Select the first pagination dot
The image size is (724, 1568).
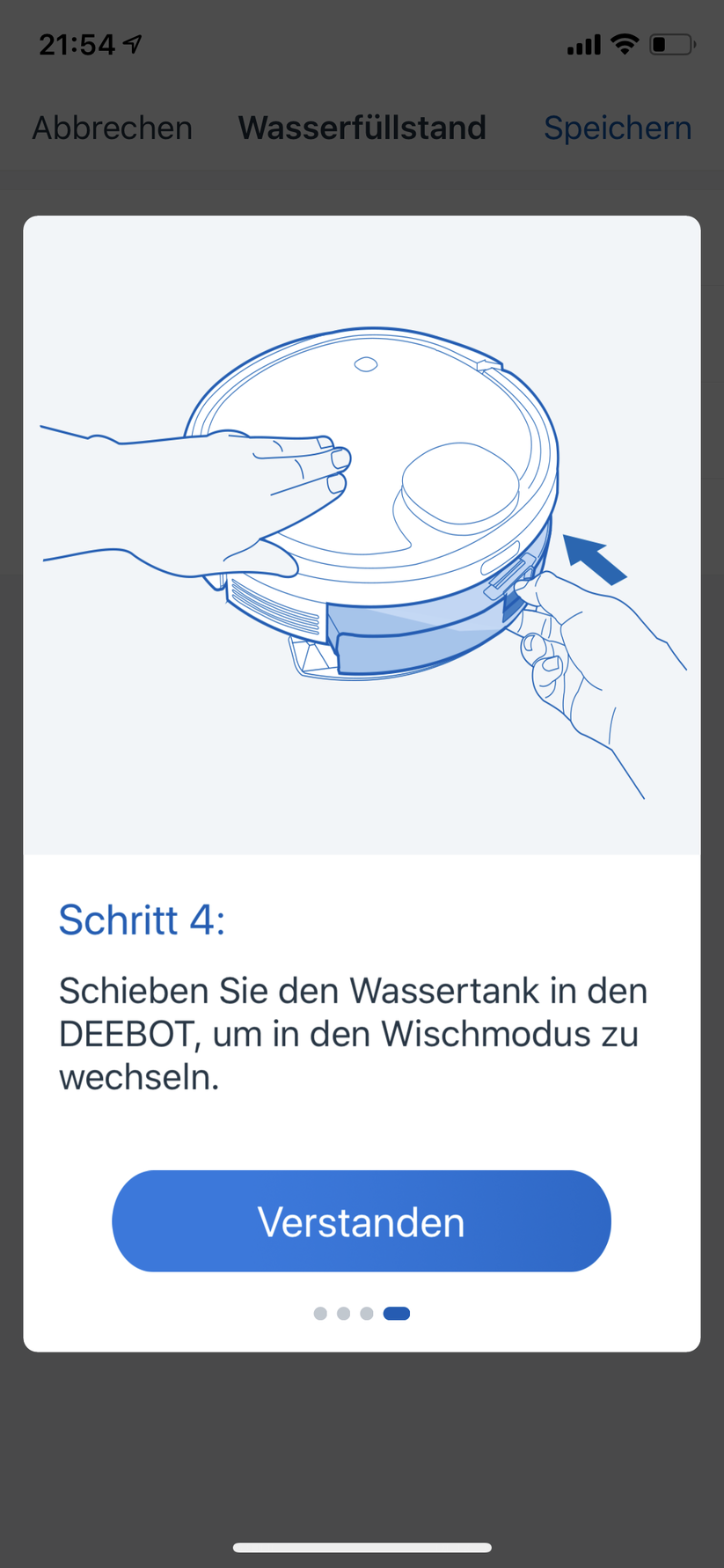point(320,1313)
